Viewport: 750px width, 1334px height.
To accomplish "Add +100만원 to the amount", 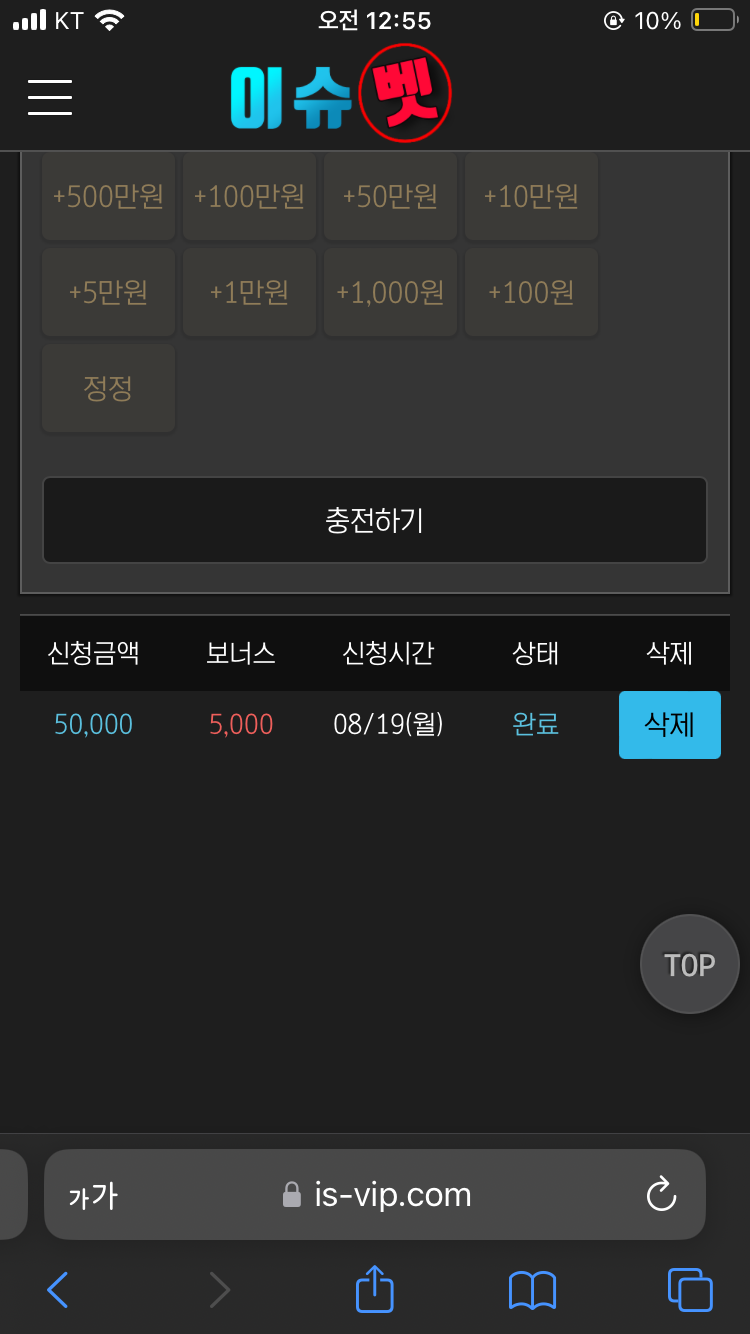I will [249, 196].
